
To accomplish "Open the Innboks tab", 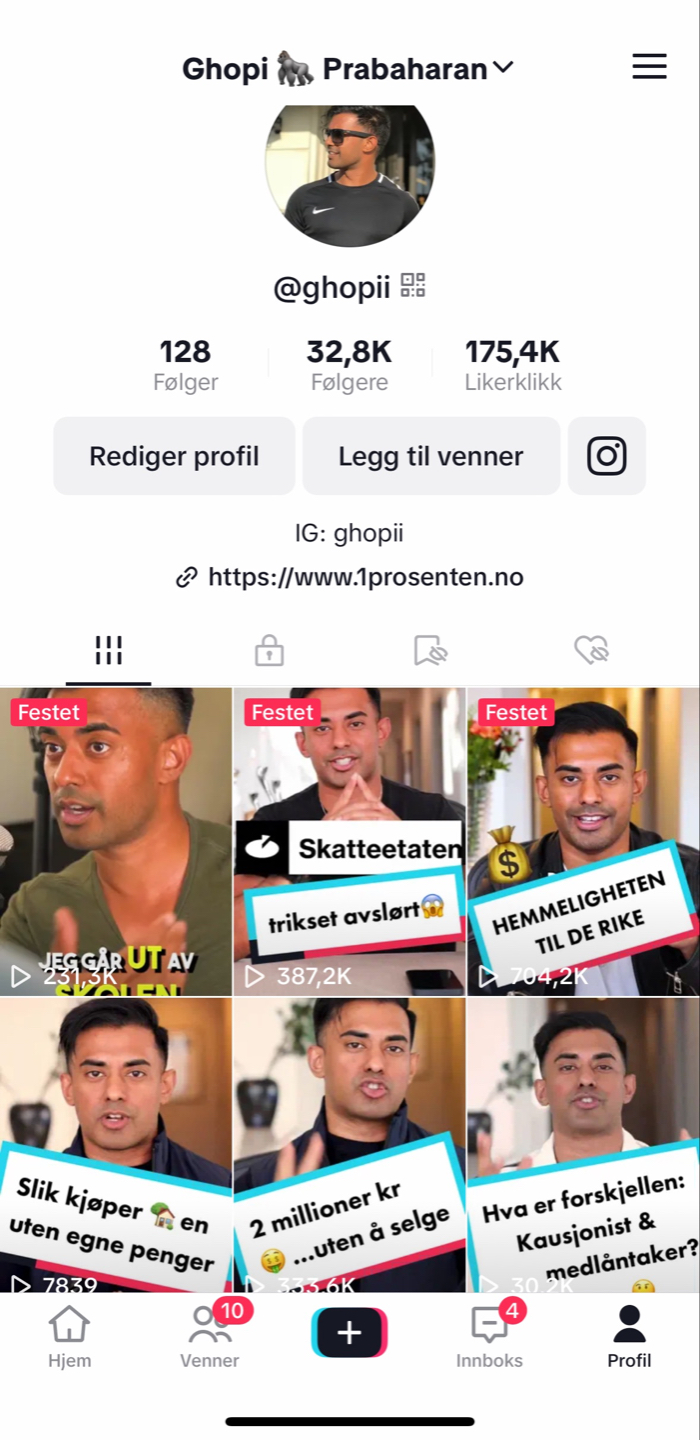I will pyautogui.click(x=489, y=1338).
